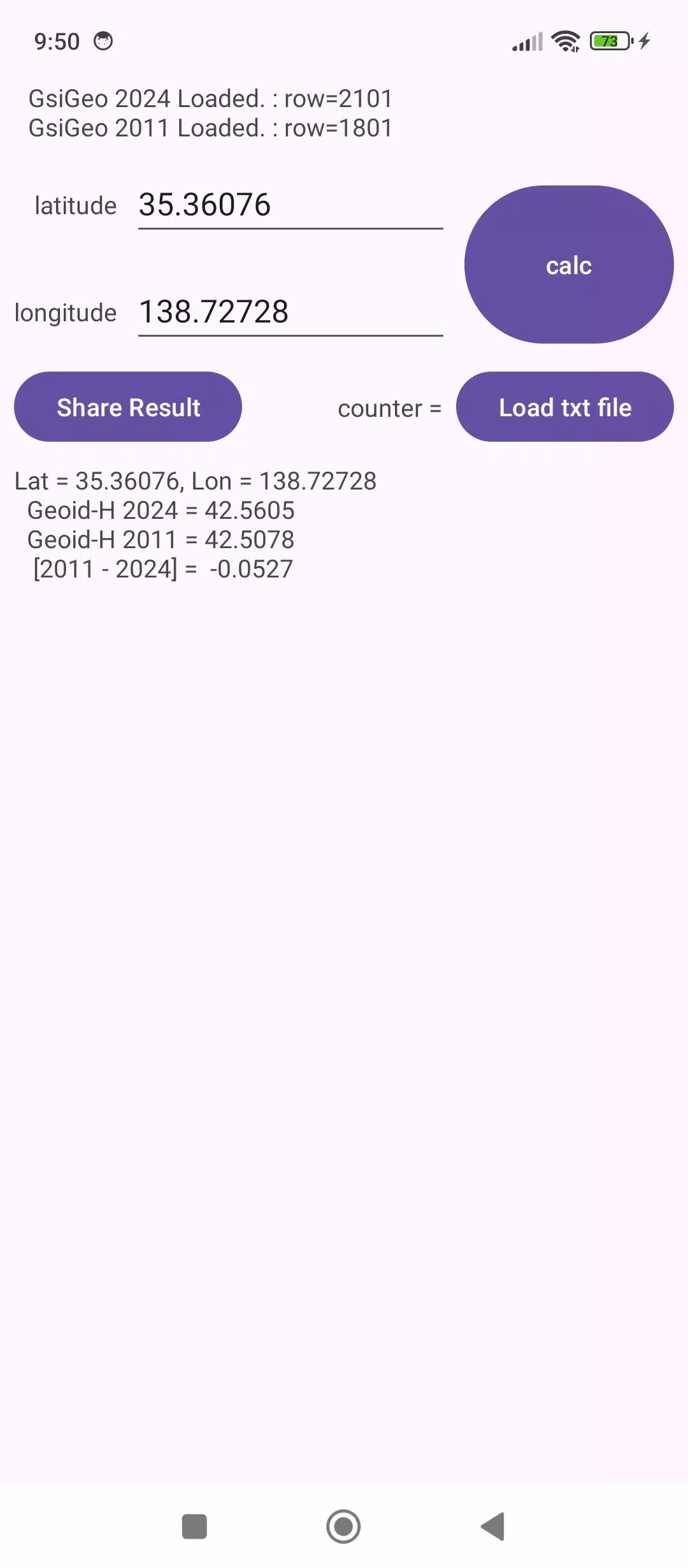The height and width of the screenshot is (1568, 688).
Task: Tap the longitude value 138.72728
Action: point(214,312)
